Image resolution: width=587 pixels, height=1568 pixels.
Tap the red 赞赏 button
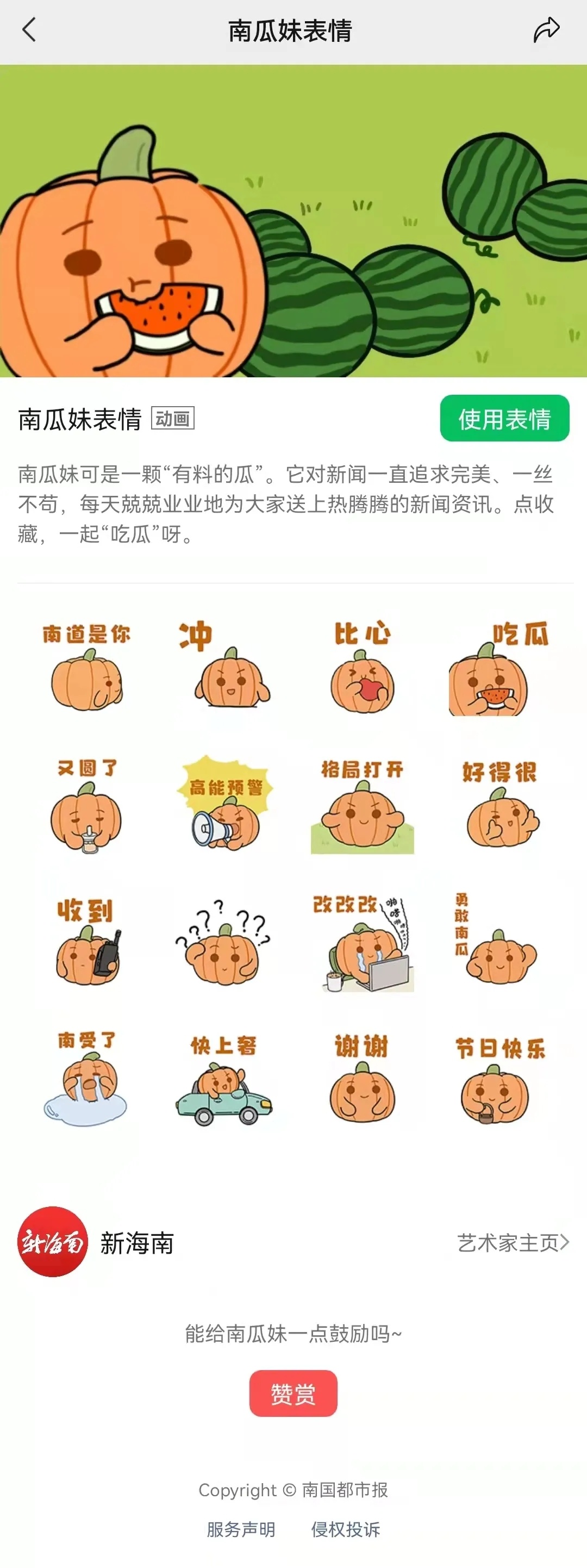coord(293,1393)
